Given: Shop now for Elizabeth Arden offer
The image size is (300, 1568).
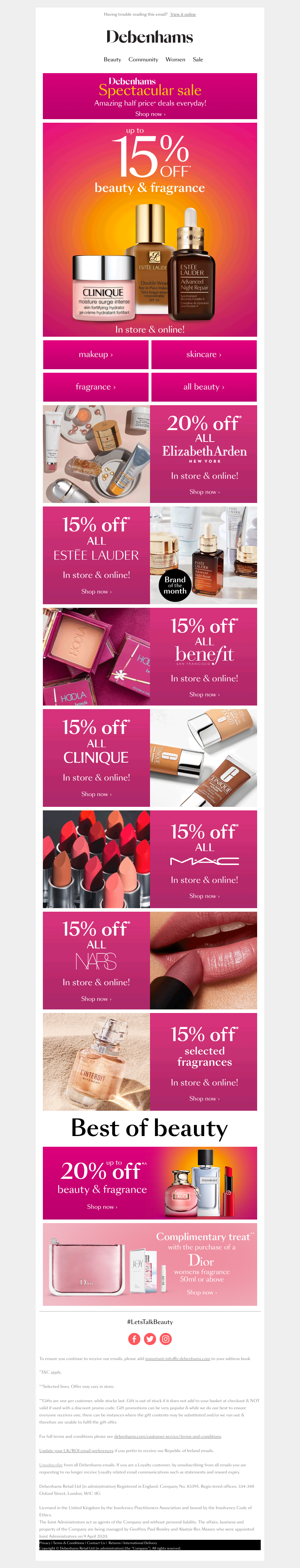Looking at the screenshot, I should (x=204, y=492).
